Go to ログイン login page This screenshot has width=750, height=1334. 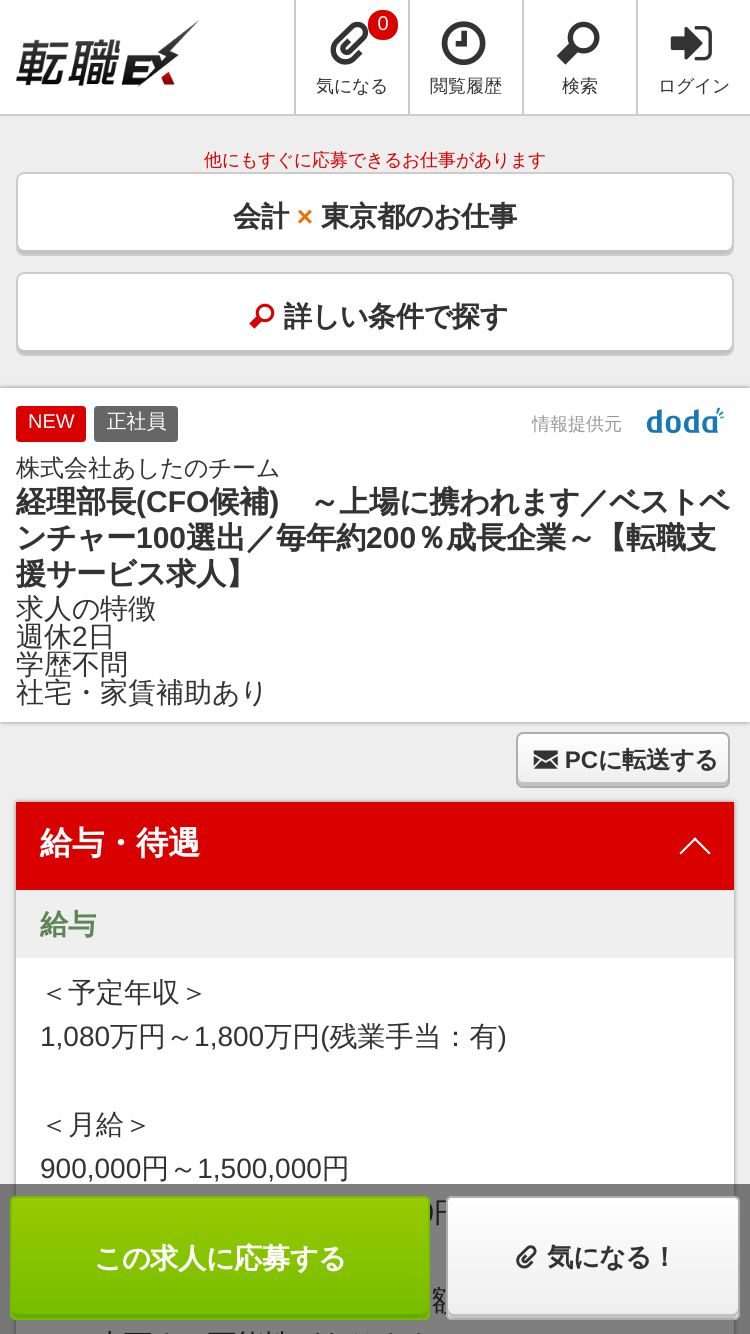(x=693, y=58)
